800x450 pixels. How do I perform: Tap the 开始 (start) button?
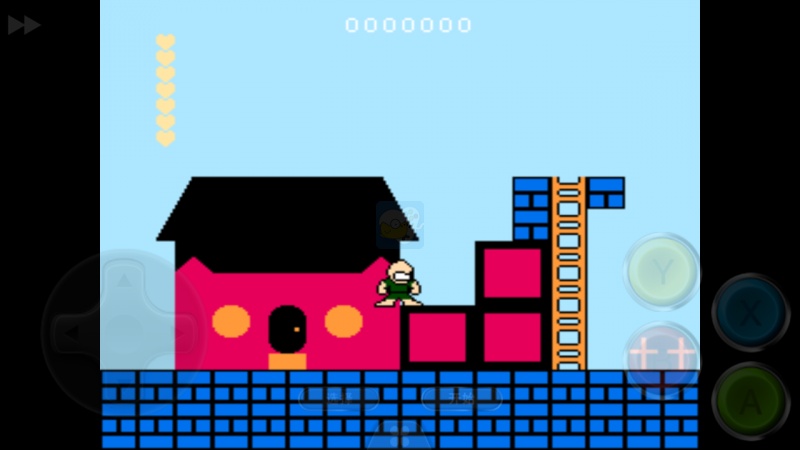click(461, 399)
